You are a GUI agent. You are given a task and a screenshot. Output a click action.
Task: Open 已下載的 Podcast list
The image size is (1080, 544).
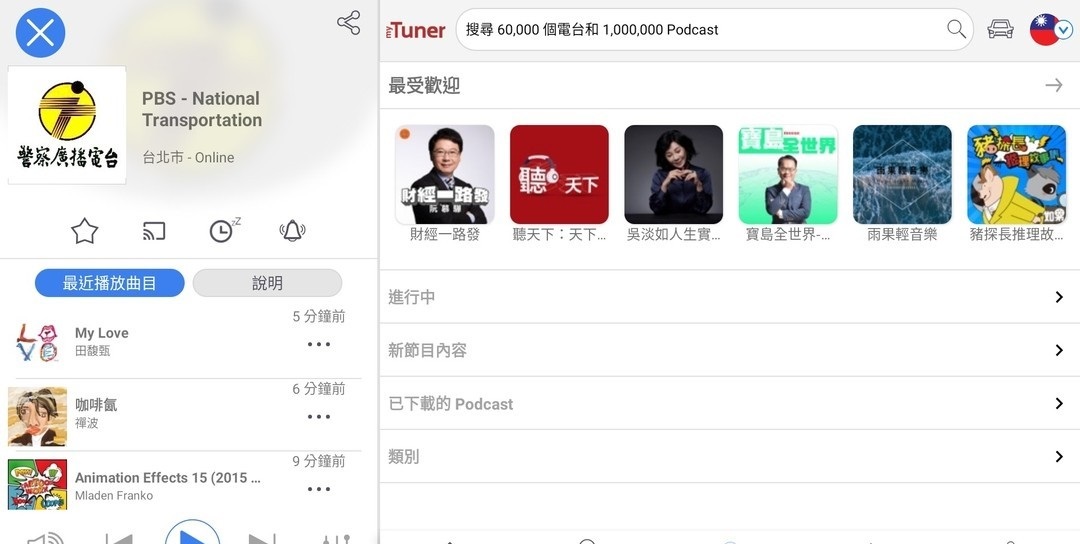point(728,404)
